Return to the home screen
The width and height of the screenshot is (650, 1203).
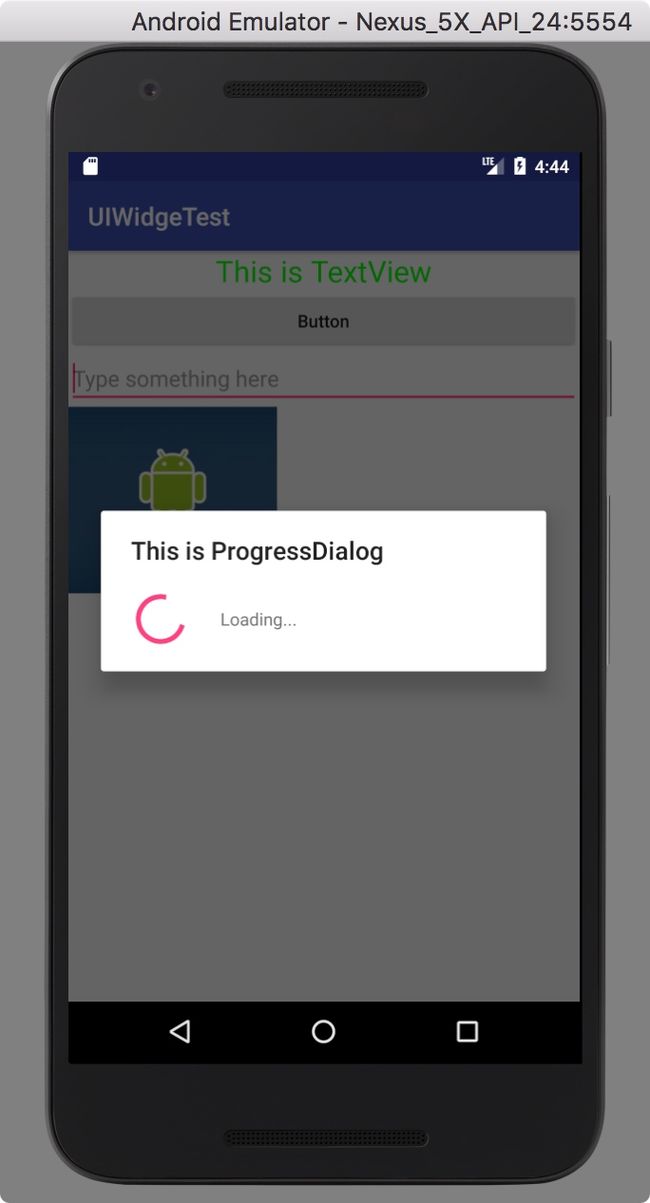[x=323, y=1032]
